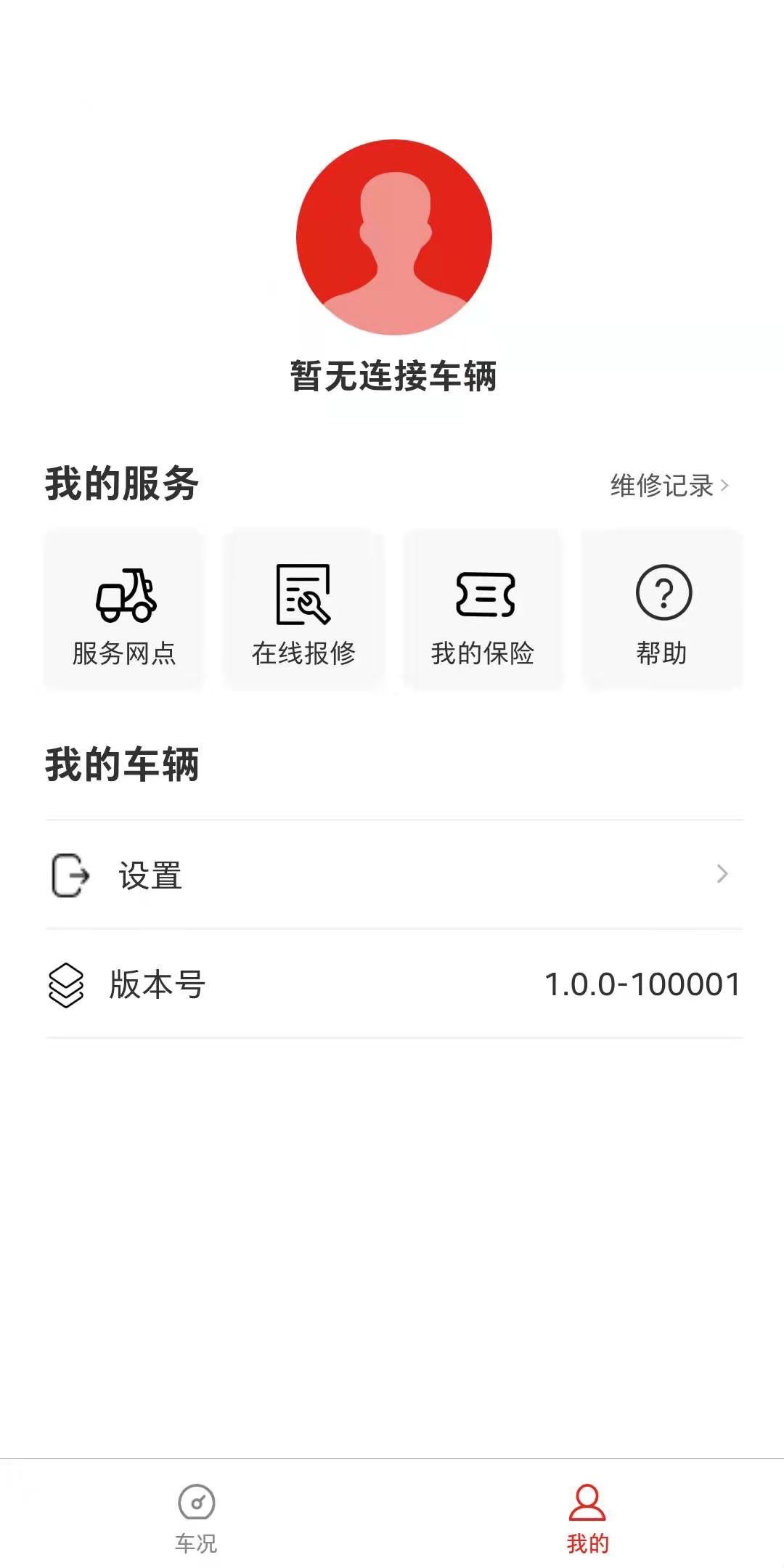Select 在线报修 online repair request
The height and width of the screenshot is (1568, 784).
click(x=303, y=610)
